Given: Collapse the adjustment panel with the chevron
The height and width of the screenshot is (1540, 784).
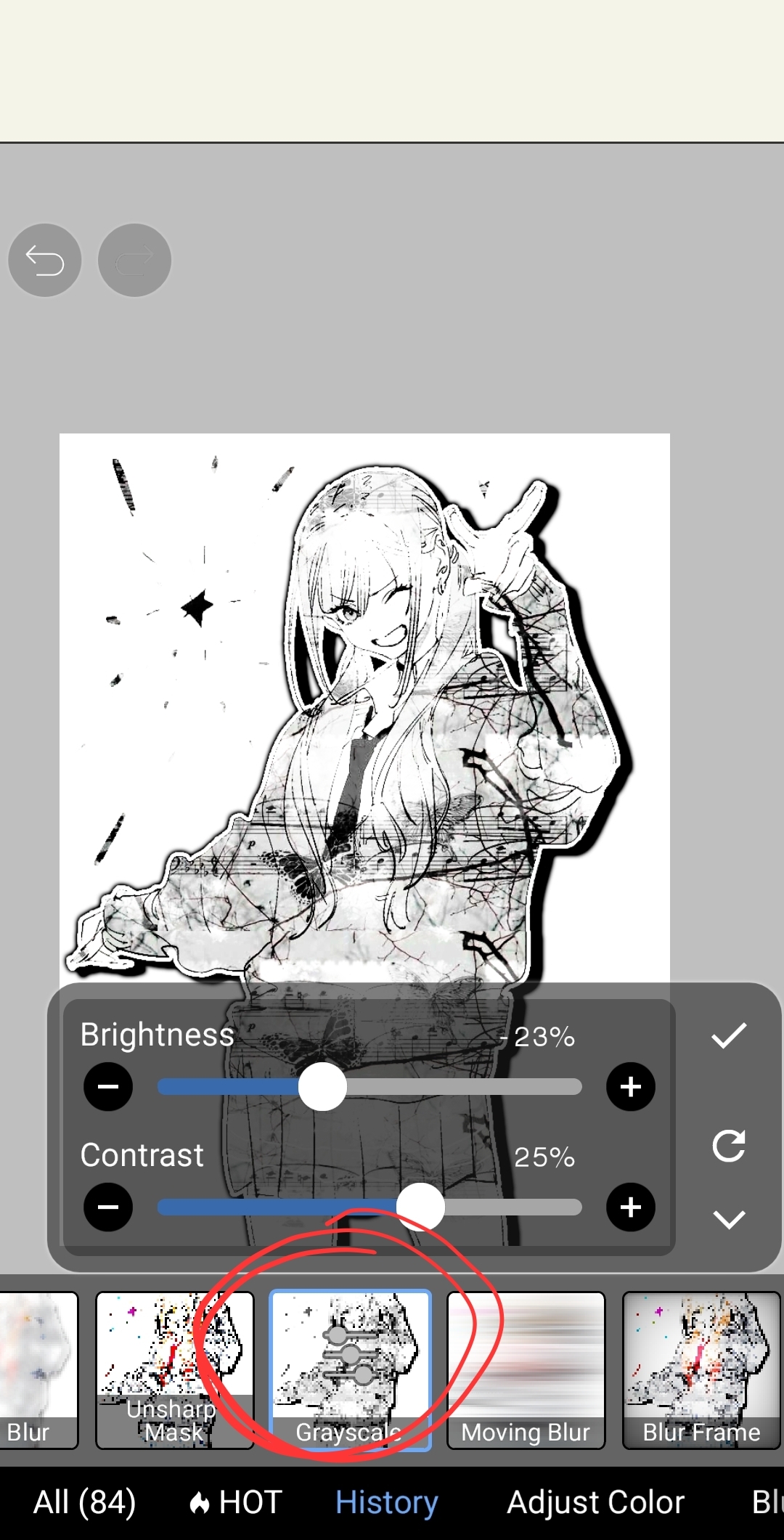Looking at the screenshot, I should click(729, 1219).
